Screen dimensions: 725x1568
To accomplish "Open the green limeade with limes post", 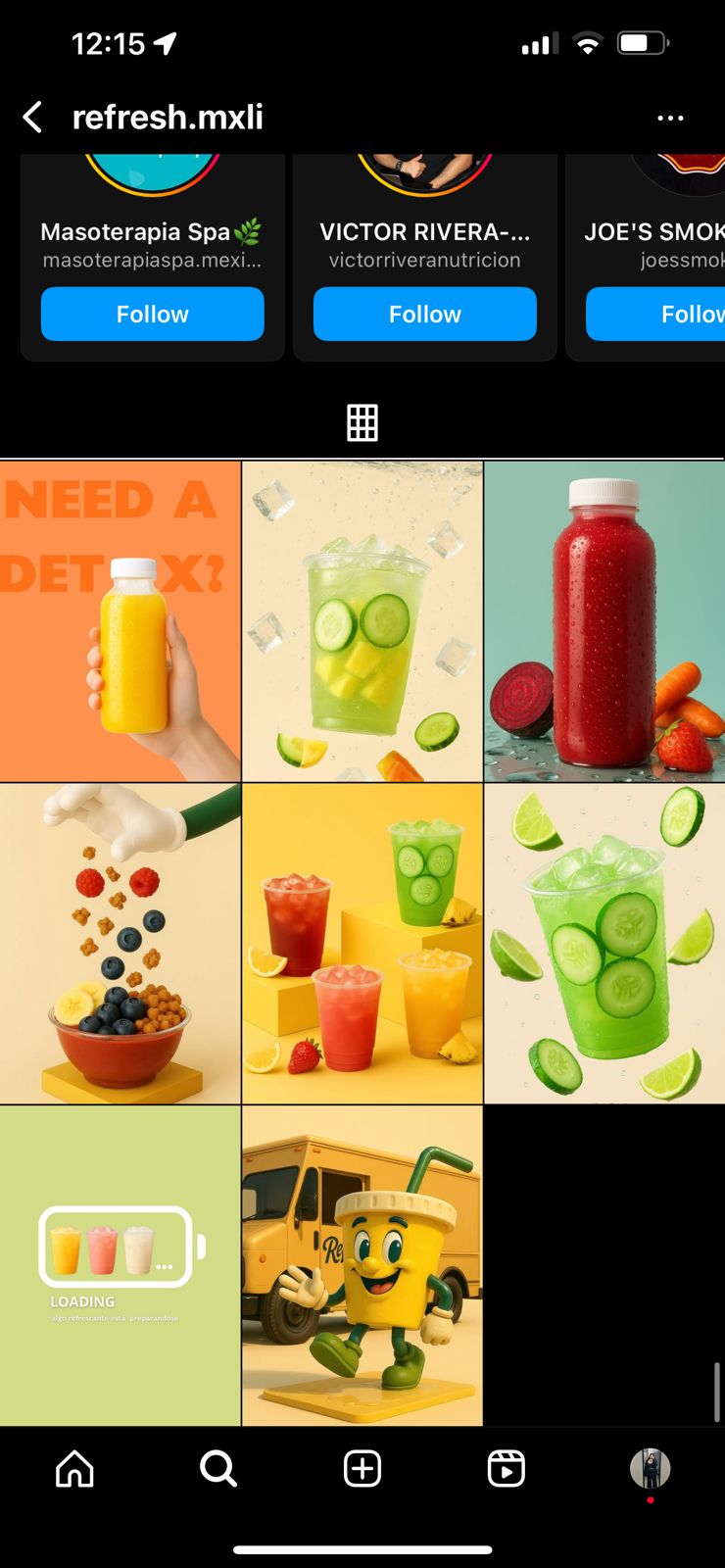I will (604, 944).
